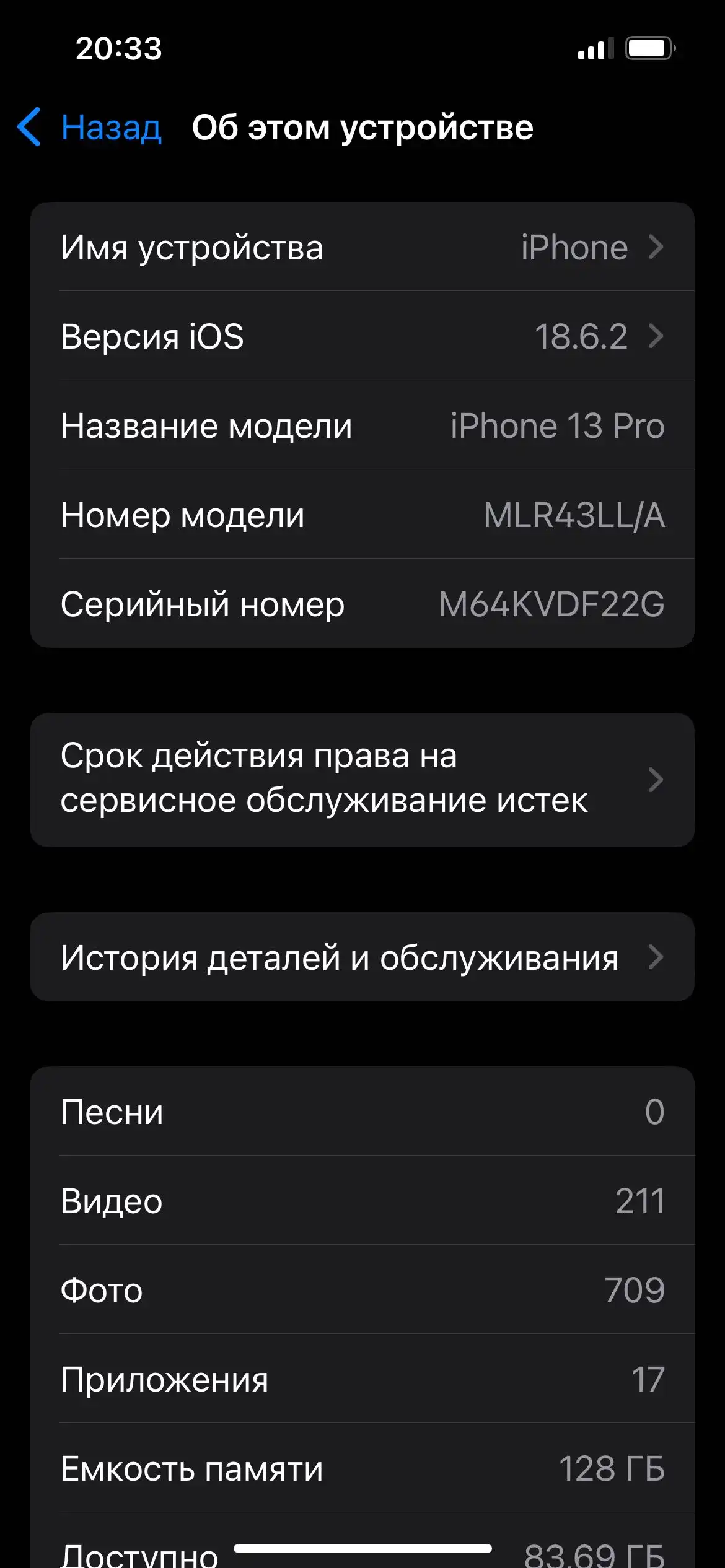Expand the iOS version 18.6.2 entry

(362, 336)
